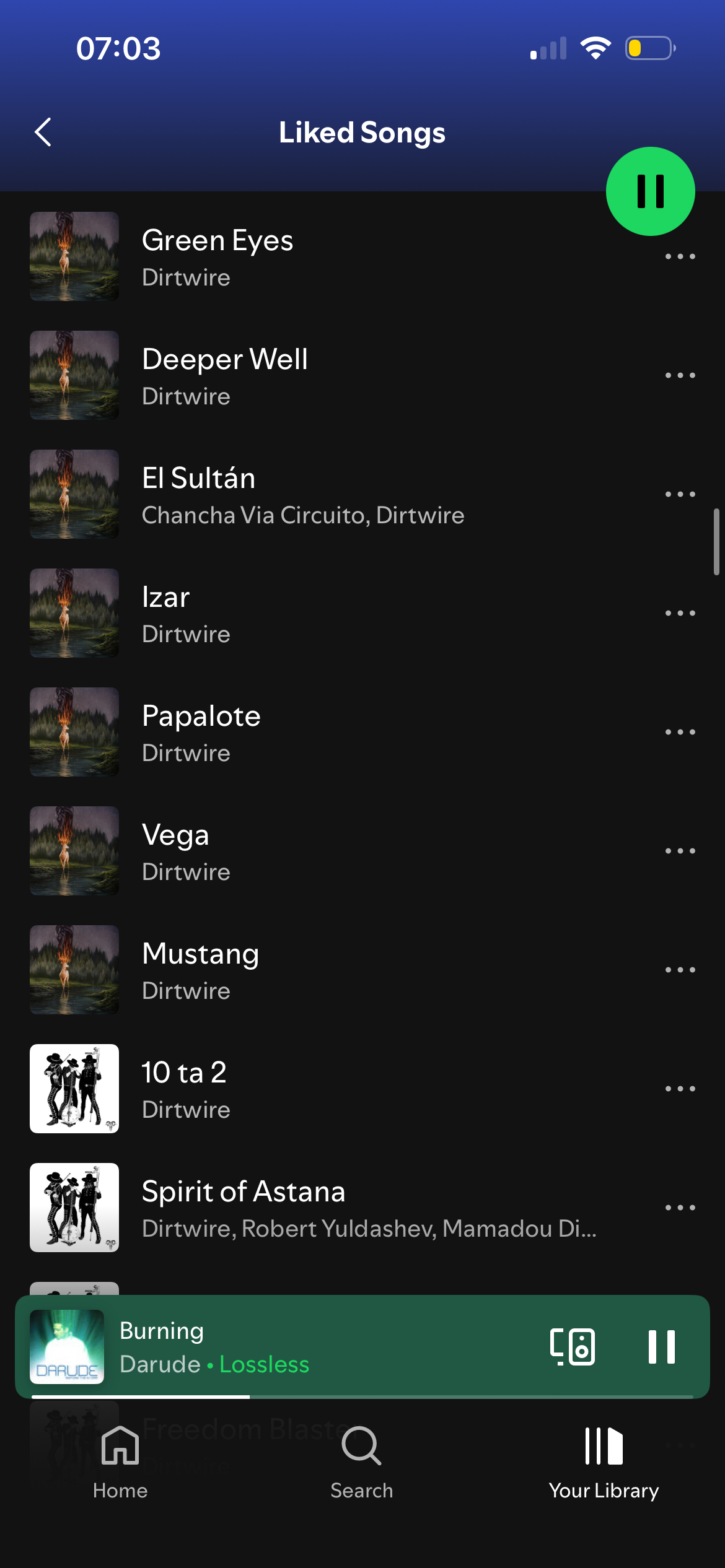Open more options for 10 ta 2

pyautogui.click(x=680, y=1089)
